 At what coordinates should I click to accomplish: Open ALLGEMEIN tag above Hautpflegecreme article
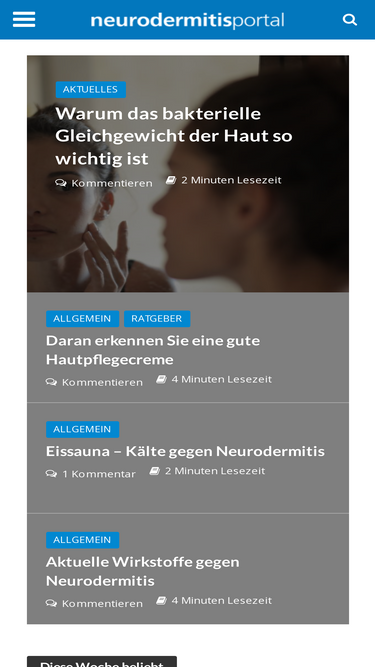point(82,319)
